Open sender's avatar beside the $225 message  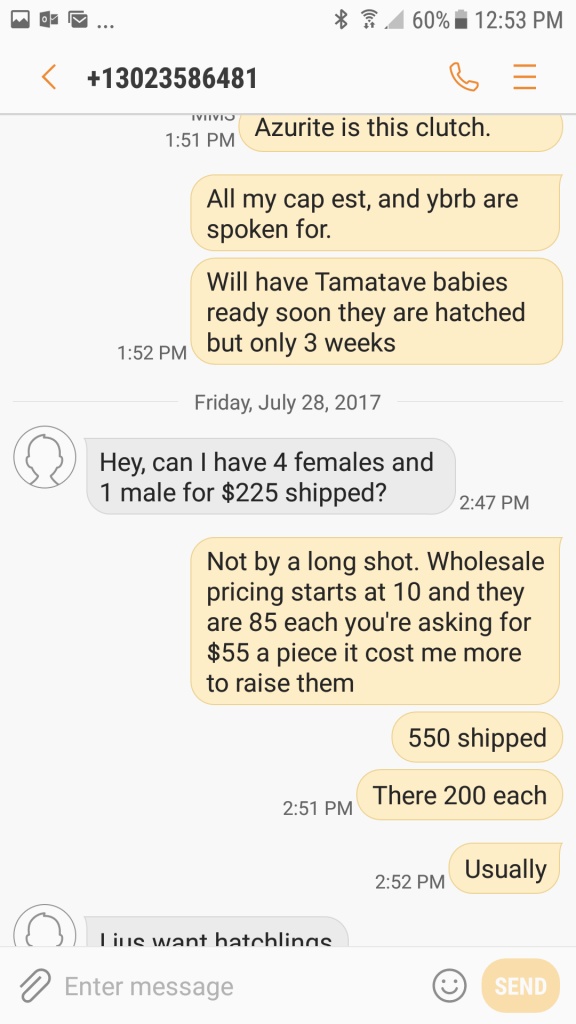(x=44, y=457)
